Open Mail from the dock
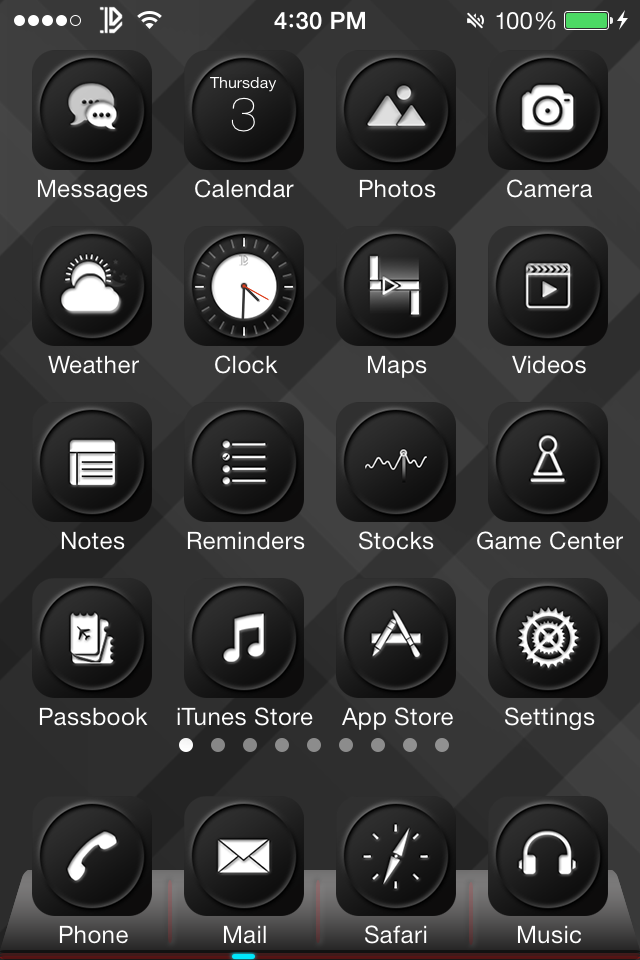Image resolution: width=640 pixels, height=960 pixels. tap(244, 856)
